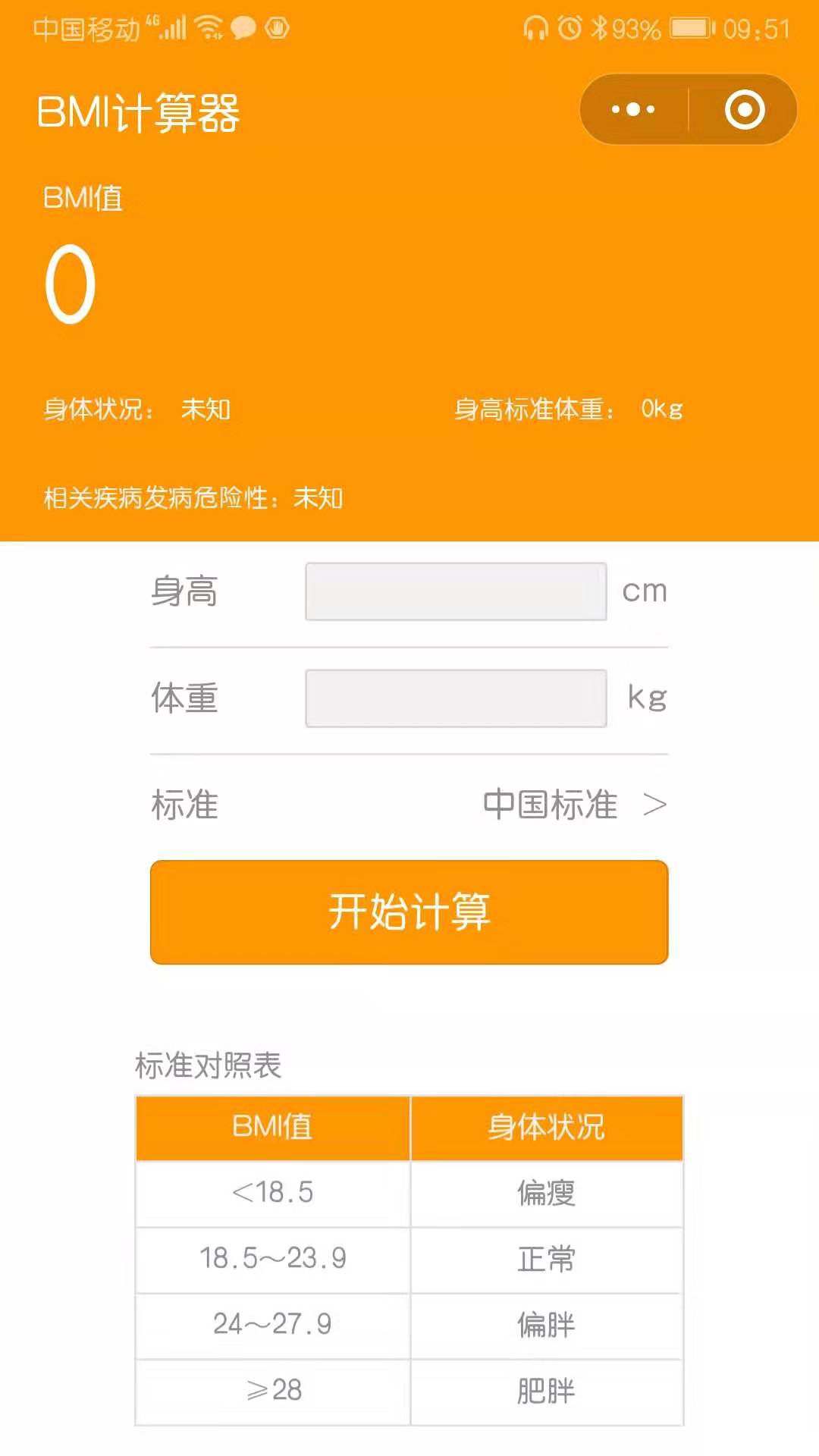Focus the 体重 weight input field
Image resolution: width=819 pixels, height=1456 pixels.
pyautogui.click(x=456, y=698)
